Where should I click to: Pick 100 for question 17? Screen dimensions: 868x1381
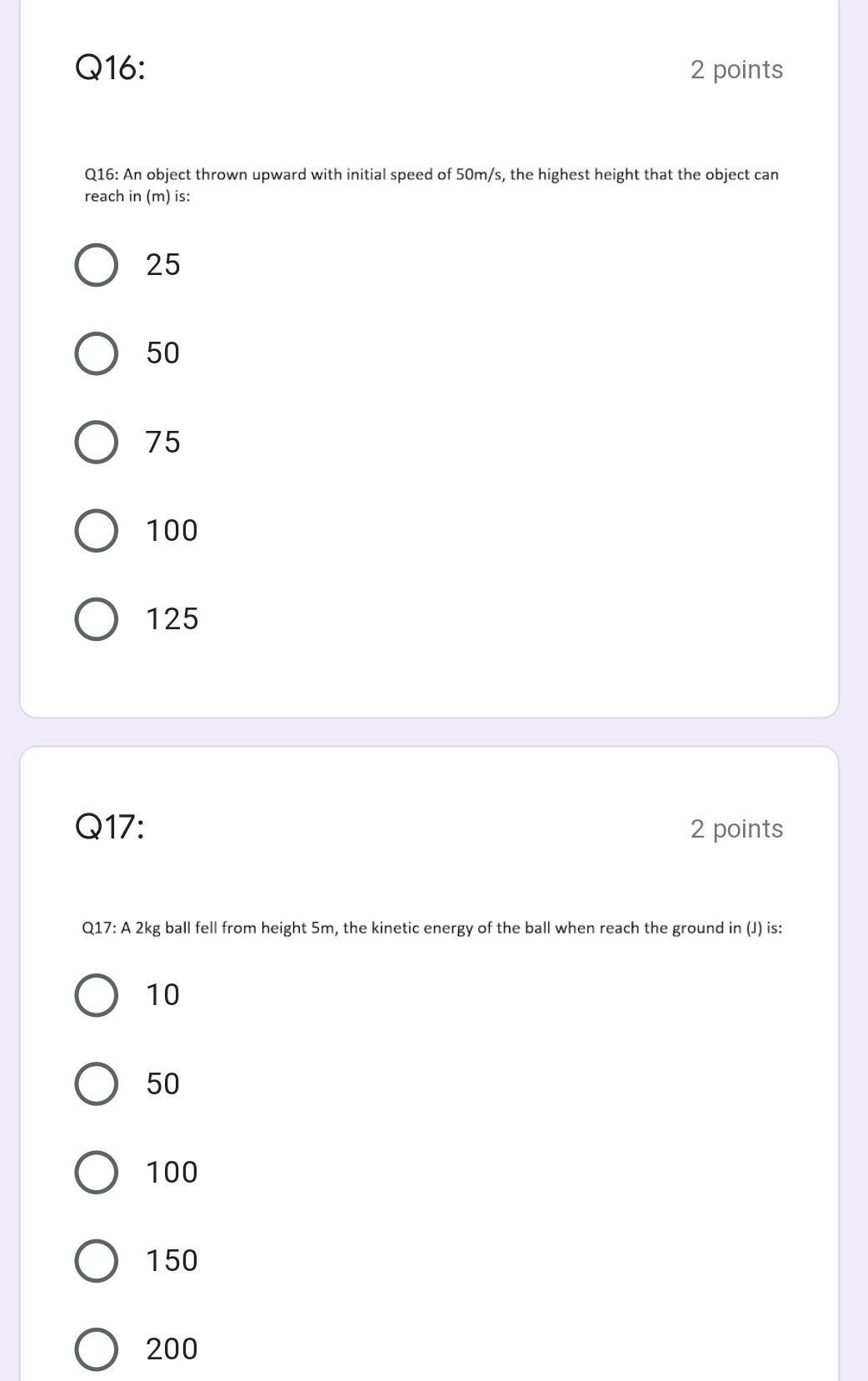pyautogui.click(x=96, y=1173)
